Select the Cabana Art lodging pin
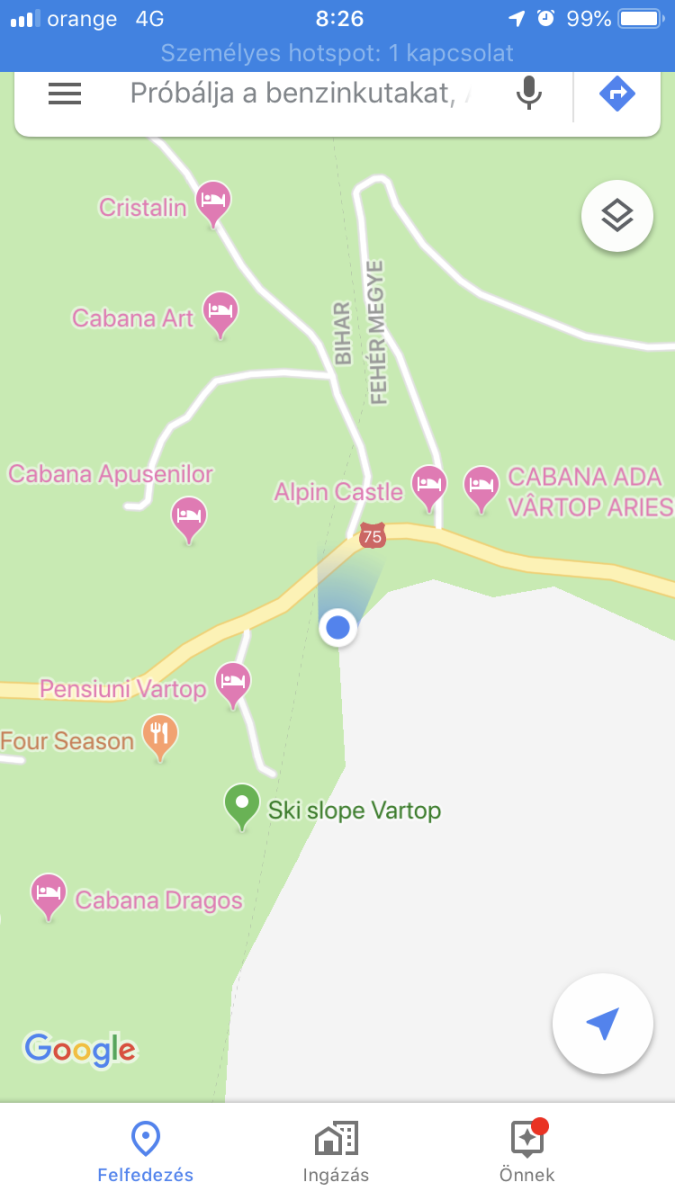 (220, 312)
